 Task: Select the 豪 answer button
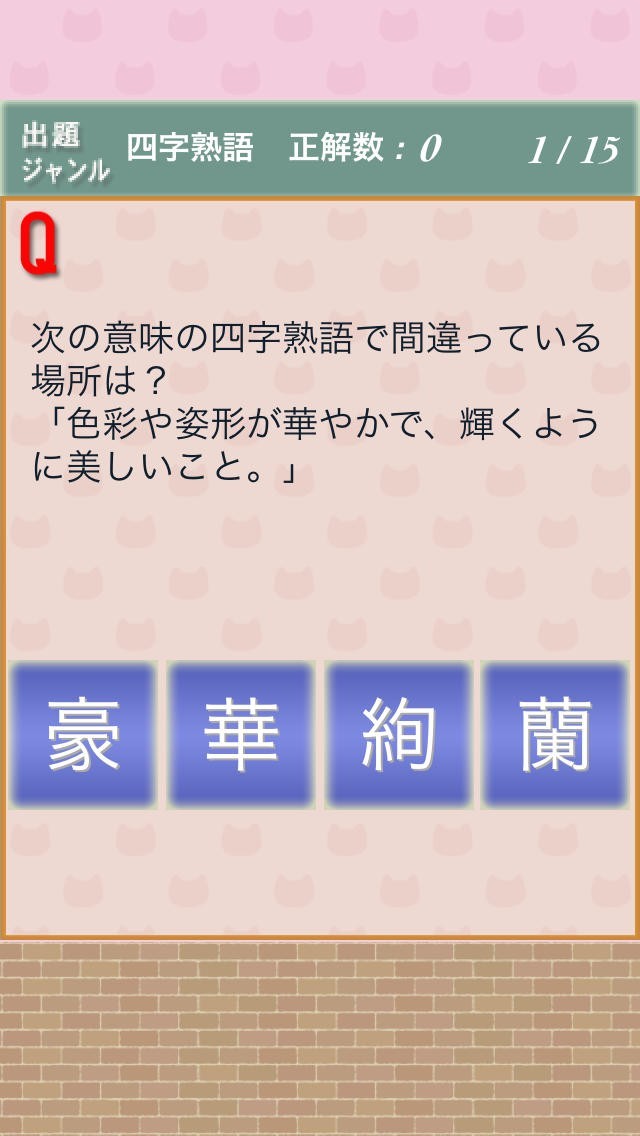[83, 735]
